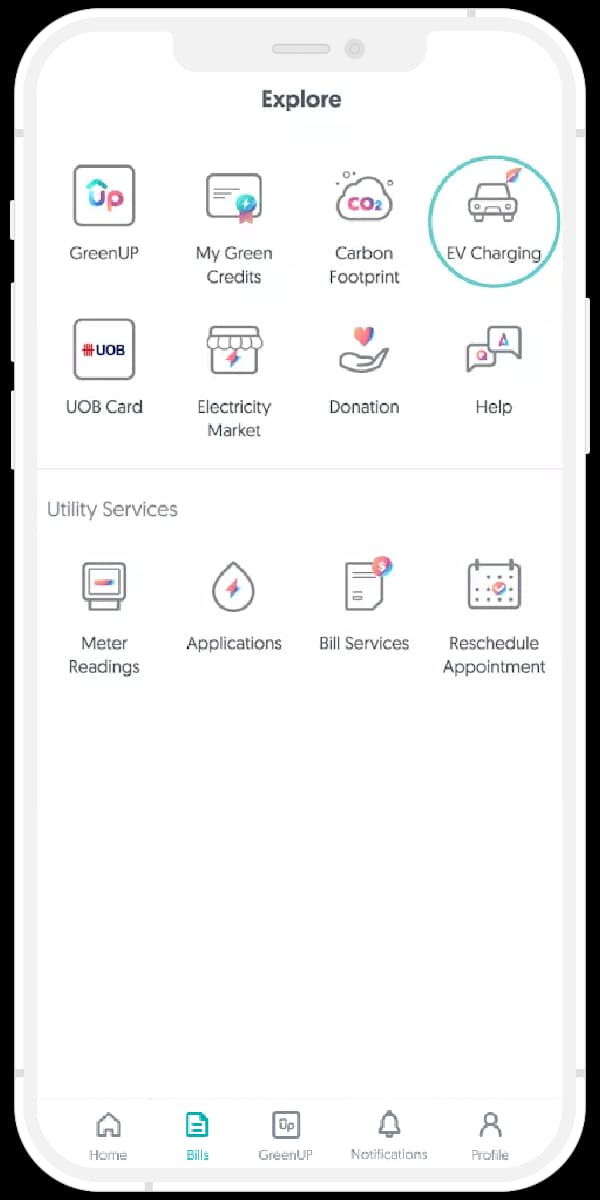Screen dimensions: 600x1200
Task: Switch to the Bills tab
Action: tap(197, 1136)
